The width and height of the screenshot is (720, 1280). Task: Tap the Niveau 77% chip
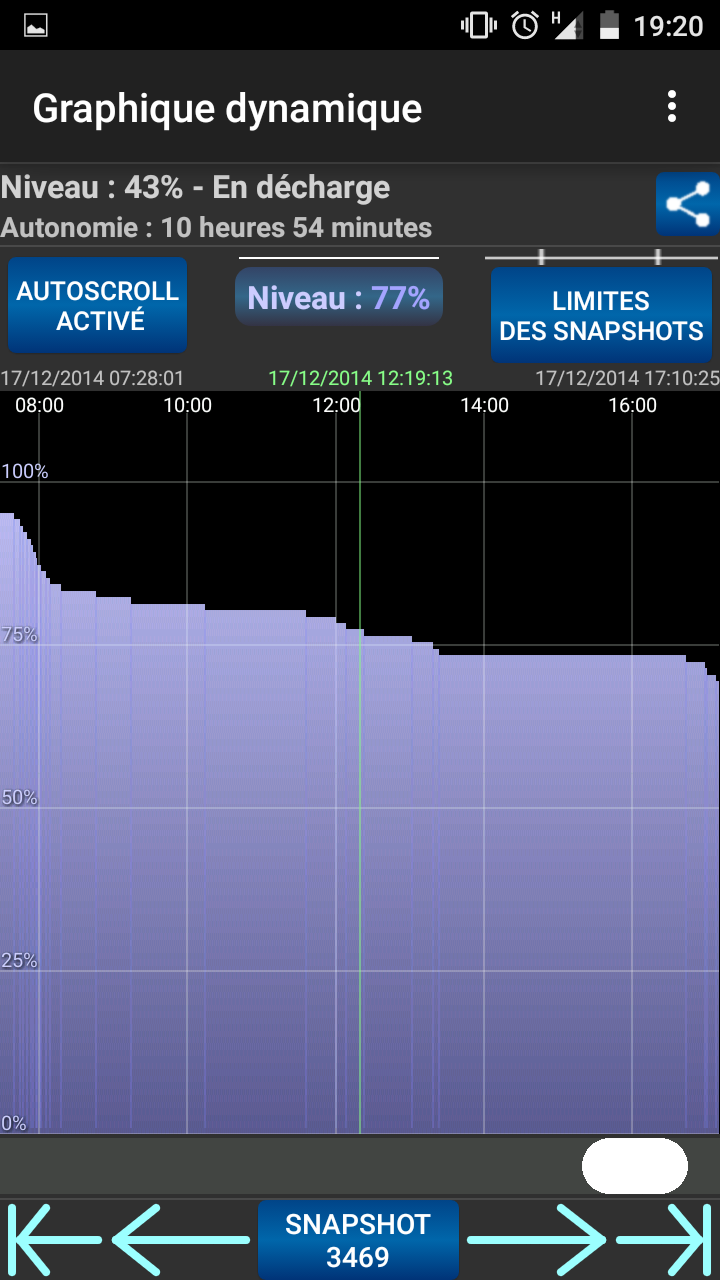[339, 298]
